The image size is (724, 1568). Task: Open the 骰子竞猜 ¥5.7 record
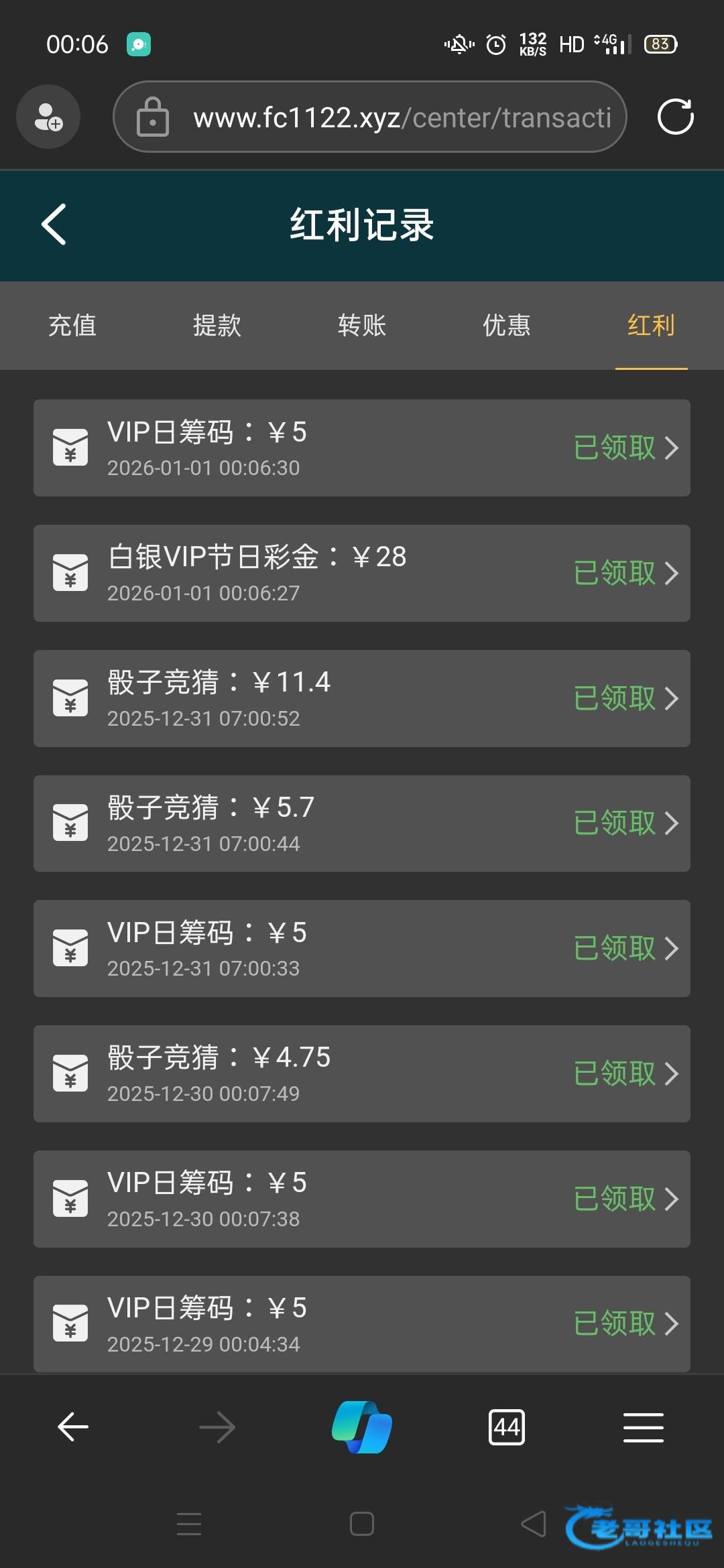point(362,824)
